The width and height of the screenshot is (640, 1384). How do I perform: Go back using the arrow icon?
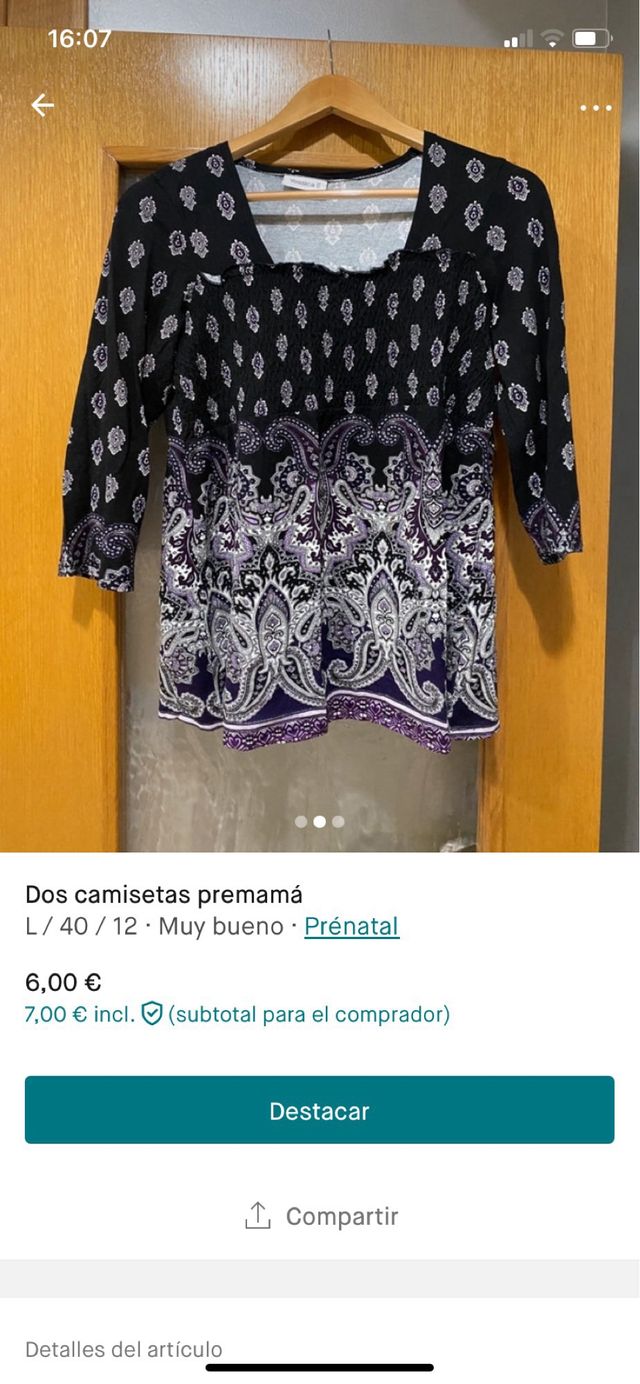tap(42, 105)
